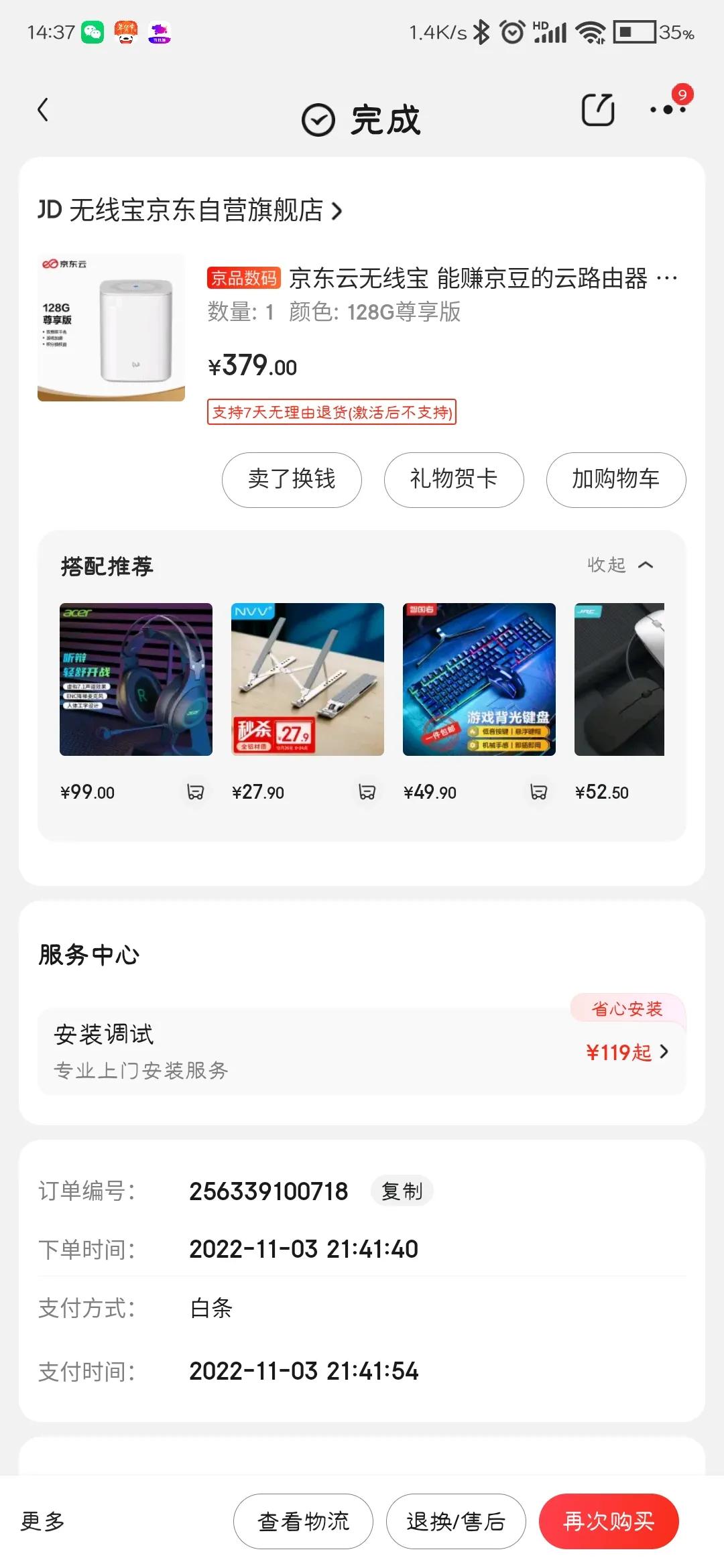Viewport: 724px width, 1568px height.
Task: Click 礼物贺卡 button
Action: [453, 480]
